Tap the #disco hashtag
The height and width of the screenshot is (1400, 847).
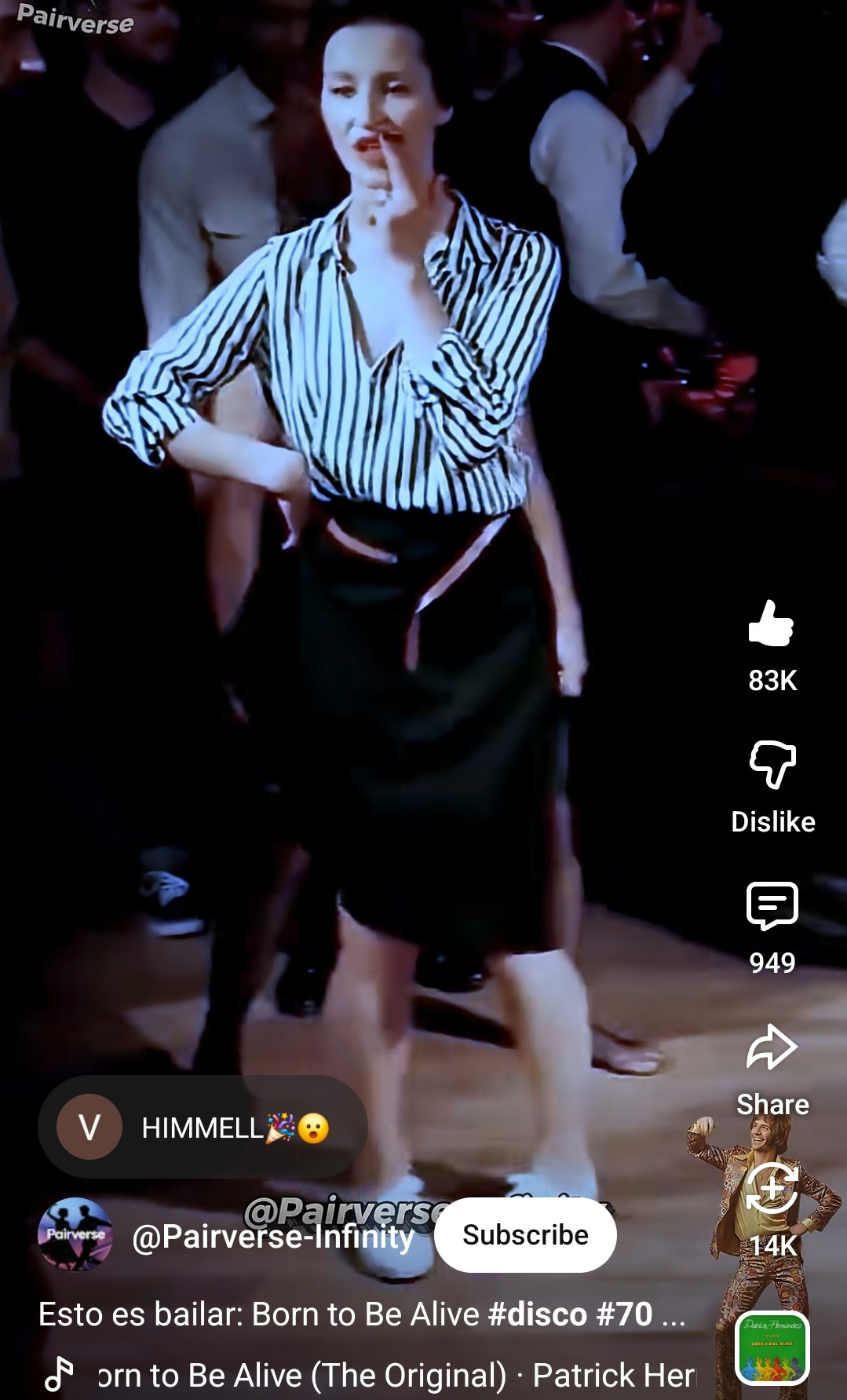coord(537,1314)
